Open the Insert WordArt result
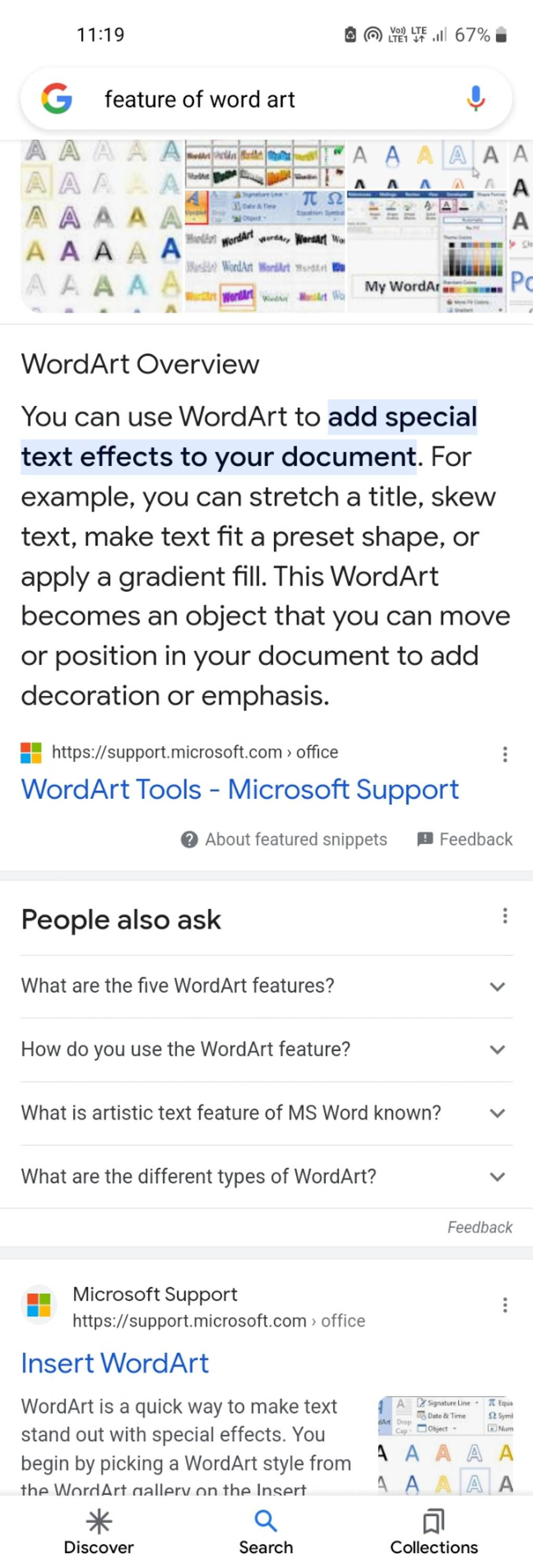This screenshot has height=1568, width=533. coord(115,1363)
